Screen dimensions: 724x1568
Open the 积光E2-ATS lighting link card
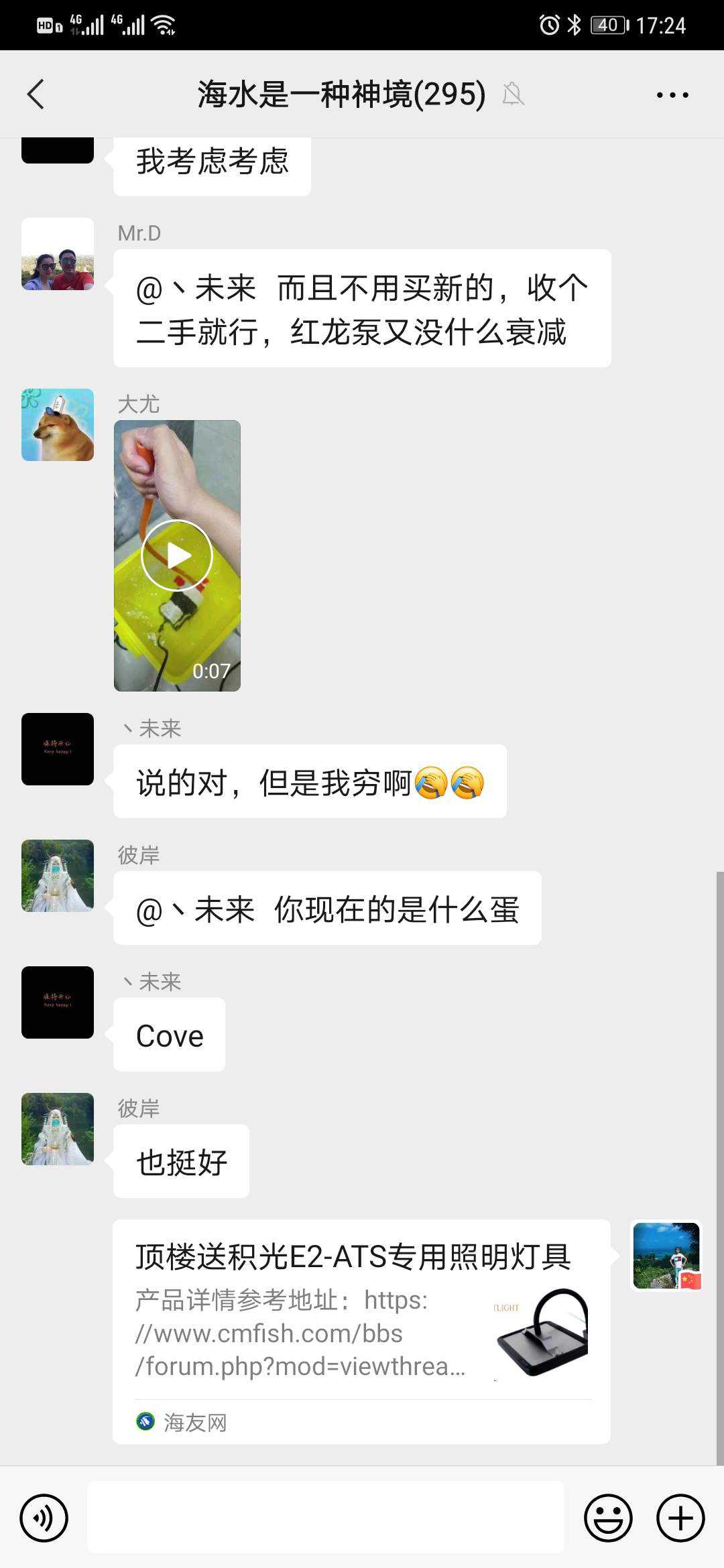[x=361, y=1331]
